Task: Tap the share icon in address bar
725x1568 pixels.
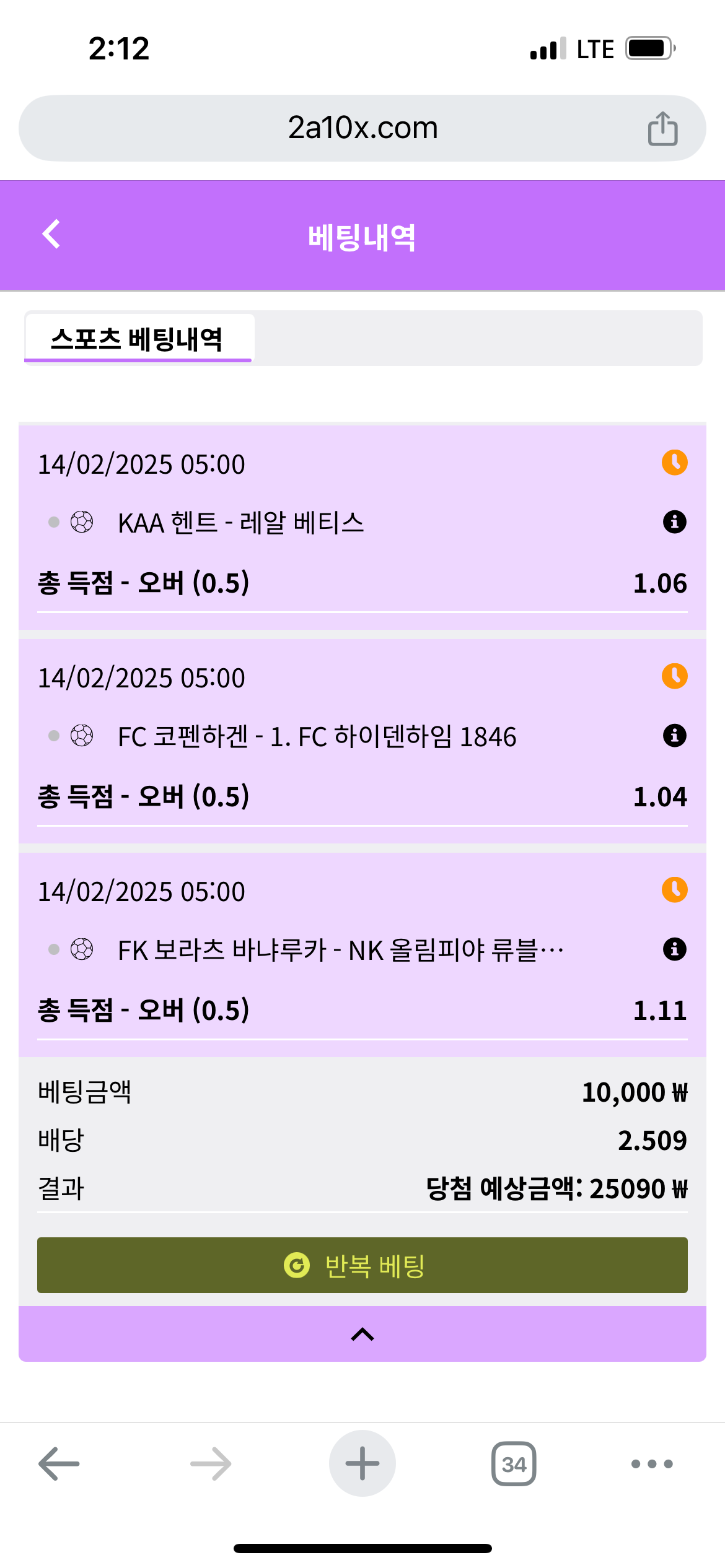Action: (x=662, y=129)
